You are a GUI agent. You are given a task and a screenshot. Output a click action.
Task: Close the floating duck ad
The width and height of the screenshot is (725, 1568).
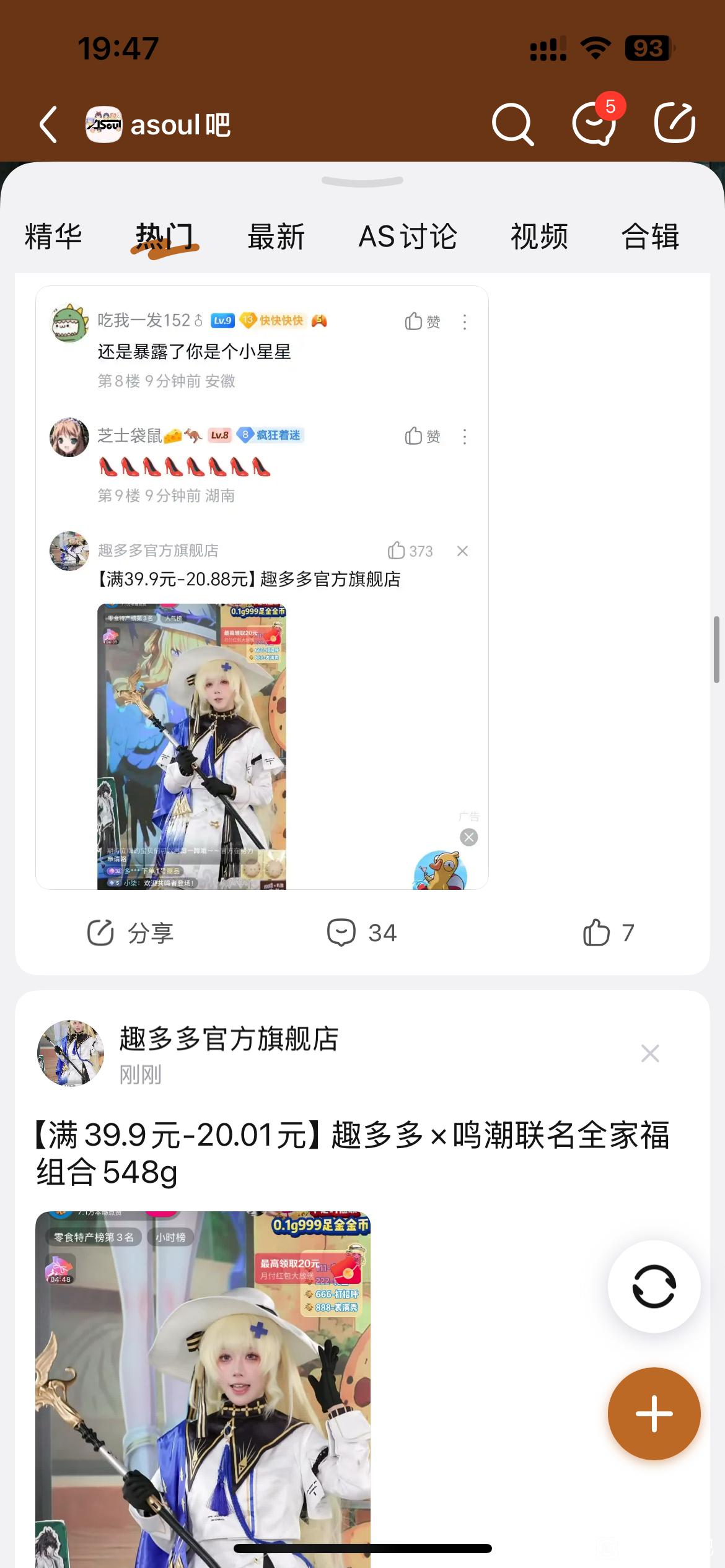tap(469, 837)
